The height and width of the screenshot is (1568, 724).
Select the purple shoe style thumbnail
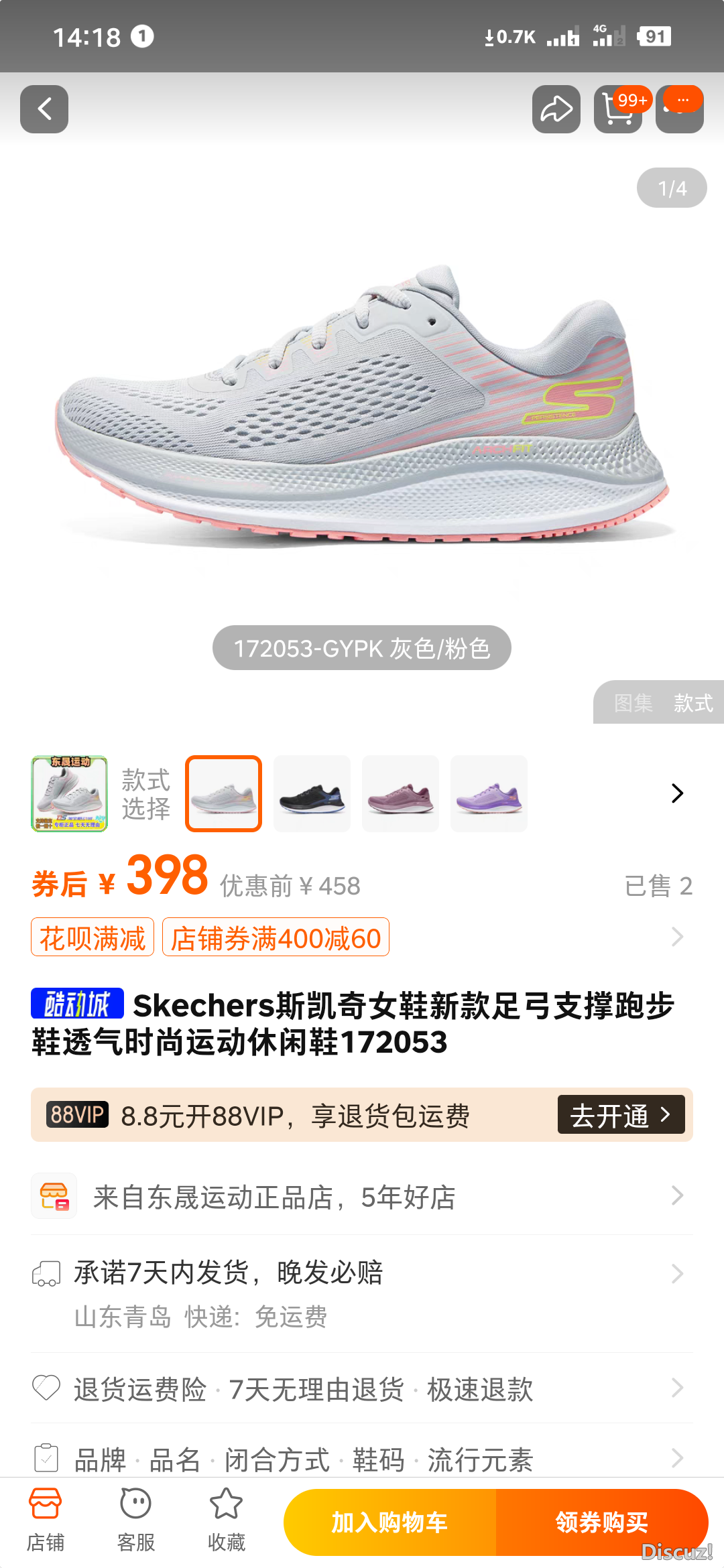point(489,794)
